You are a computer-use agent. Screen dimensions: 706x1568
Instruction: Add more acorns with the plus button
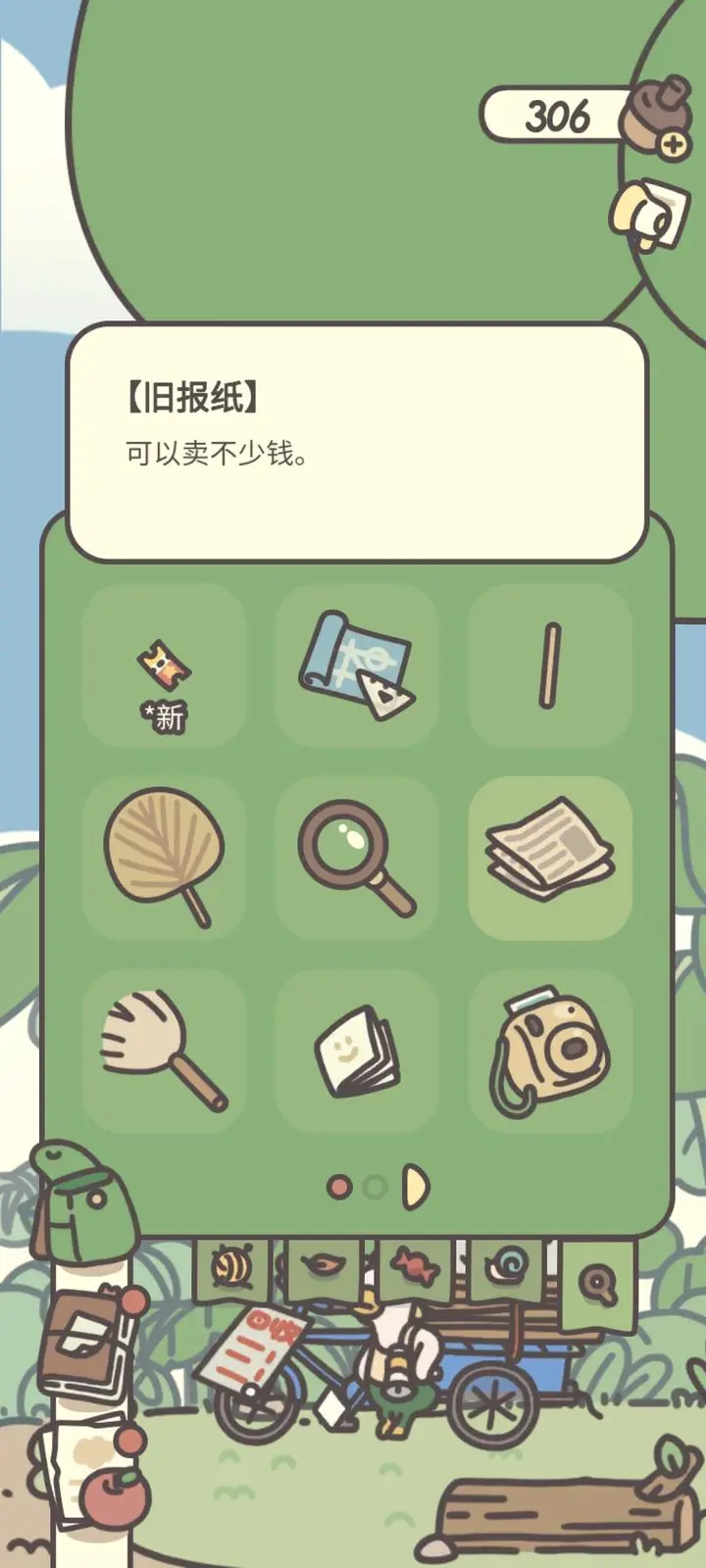coord(674,145)
